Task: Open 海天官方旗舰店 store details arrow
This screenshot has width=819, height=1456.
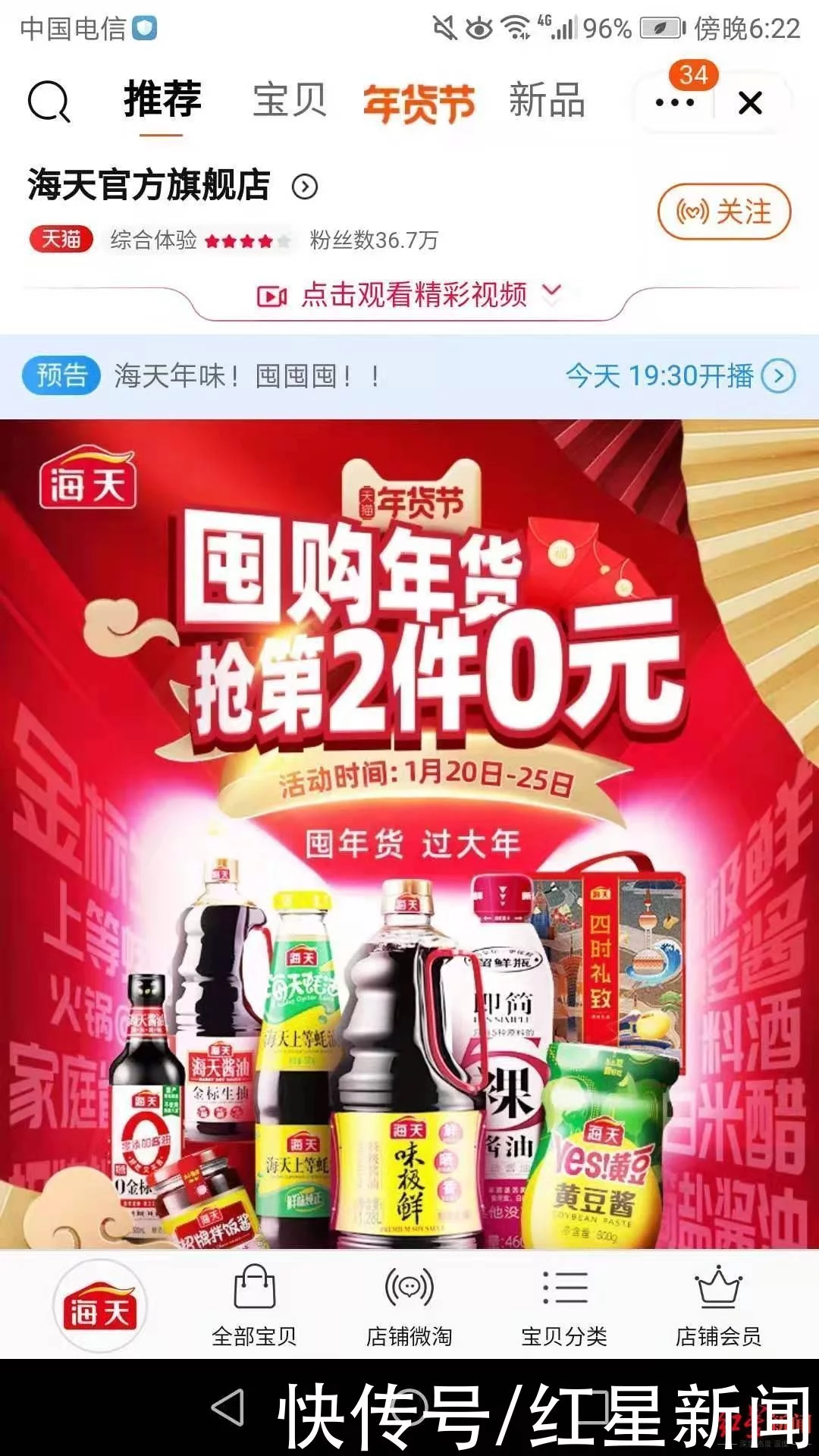Action: pyautogui.click(x=305, y=187)
